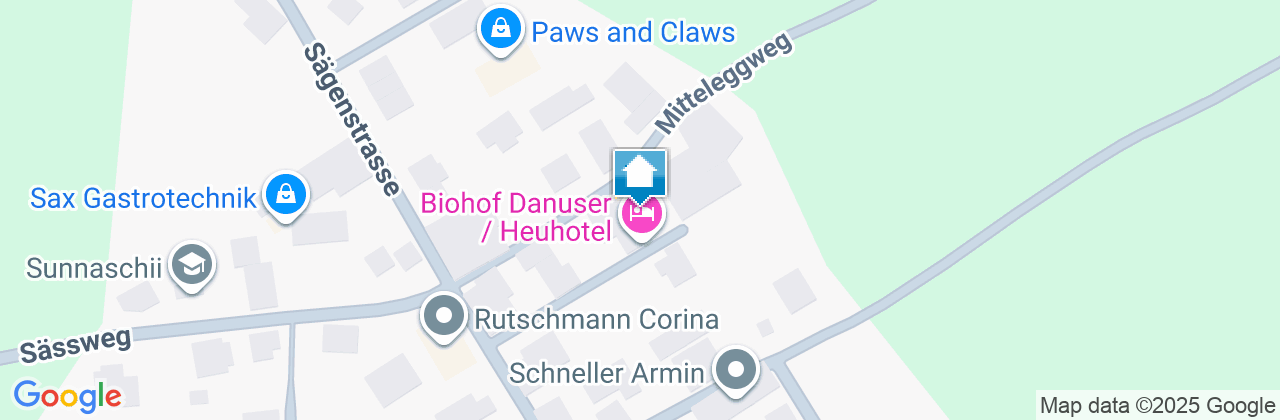Tap the blue house location marker
1280x420 pixels.
tap(640, 173)
